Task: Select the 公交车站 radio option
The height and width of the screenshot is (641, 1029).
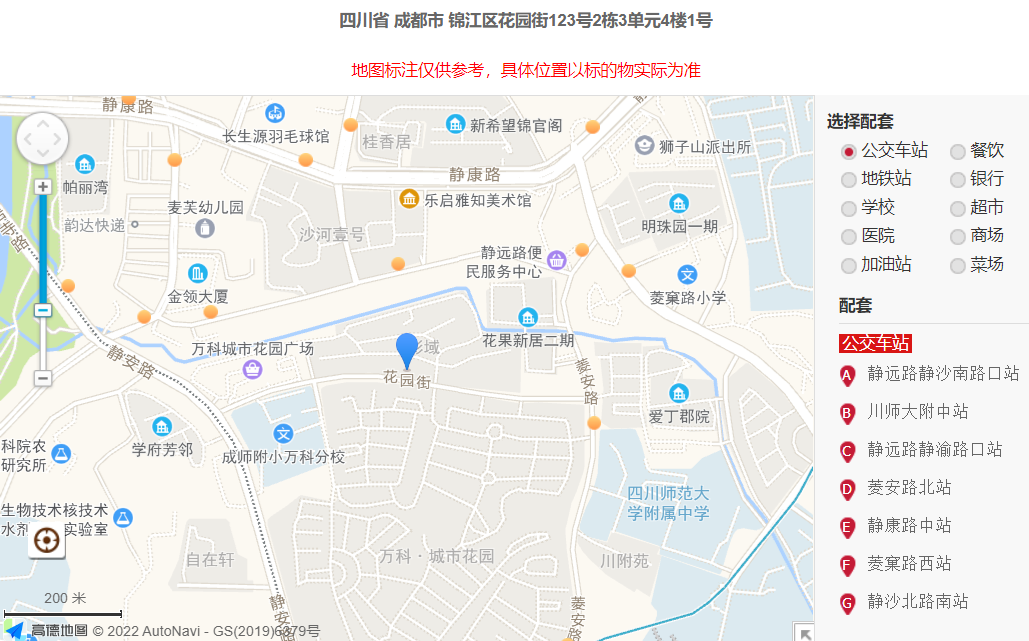Action: [849, 152]
